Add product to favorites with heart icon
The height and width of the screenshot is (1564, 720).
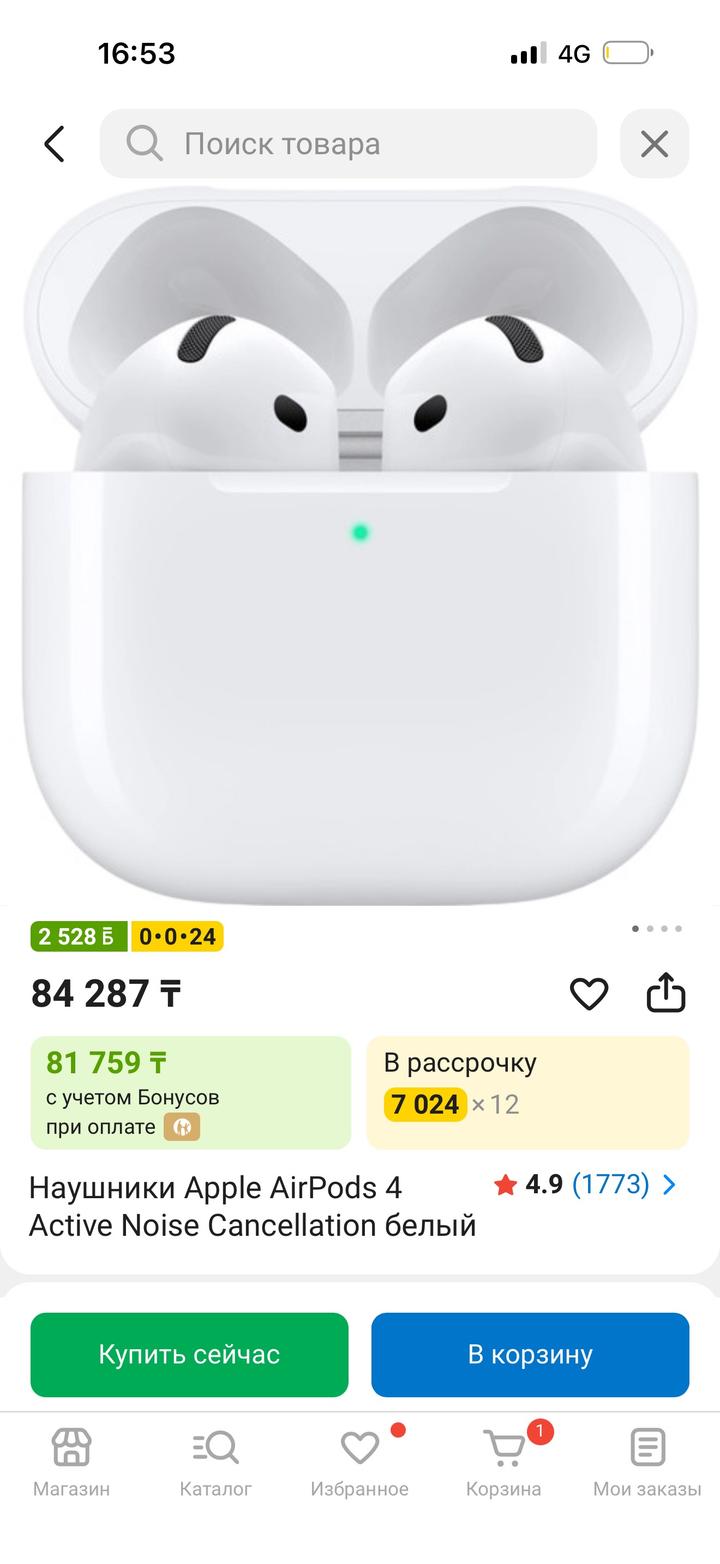(x=590, y=993)
